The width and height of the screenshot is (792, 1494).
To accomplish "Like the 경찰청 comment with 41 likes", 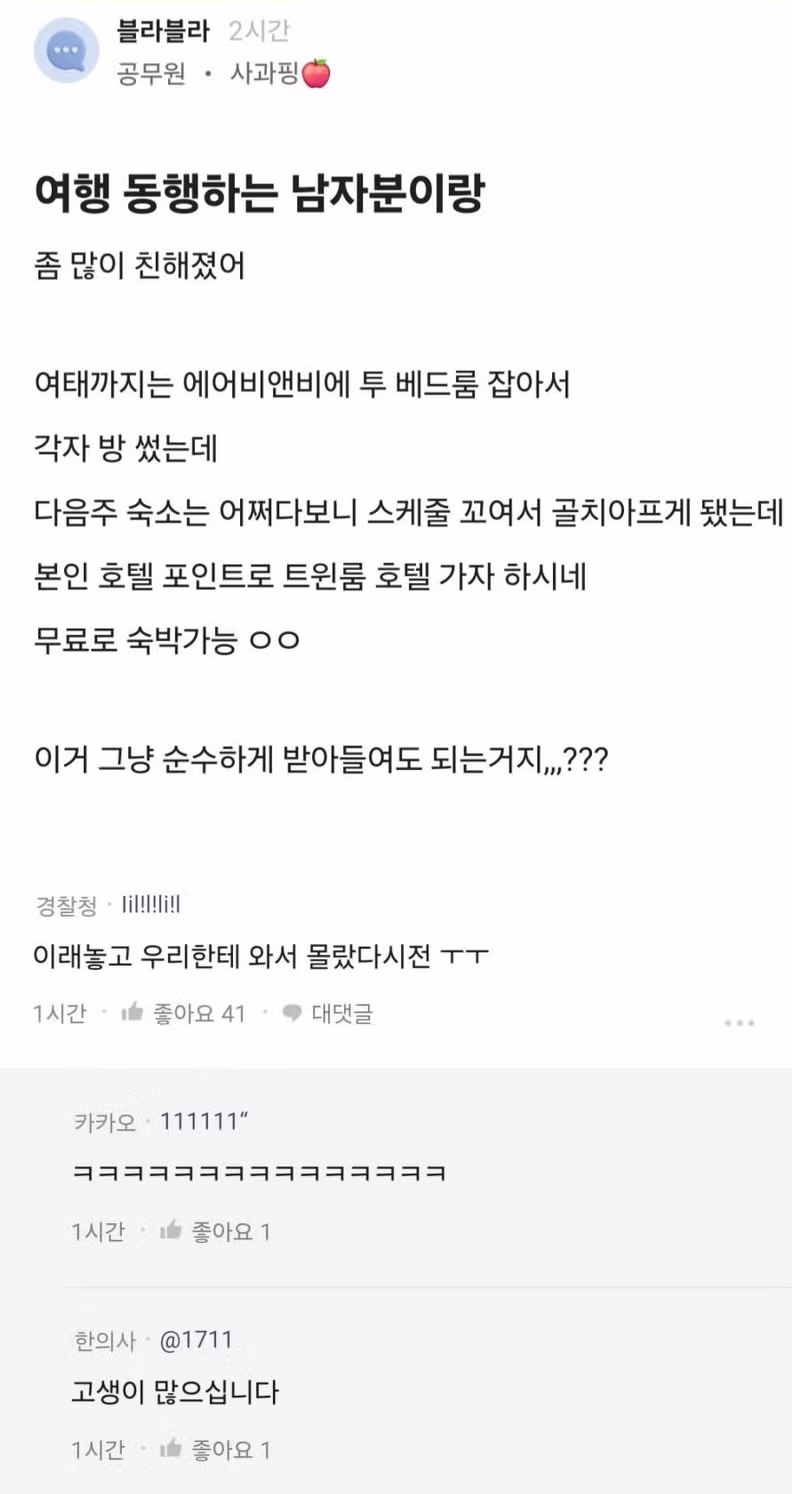I will coord(183,1013).
